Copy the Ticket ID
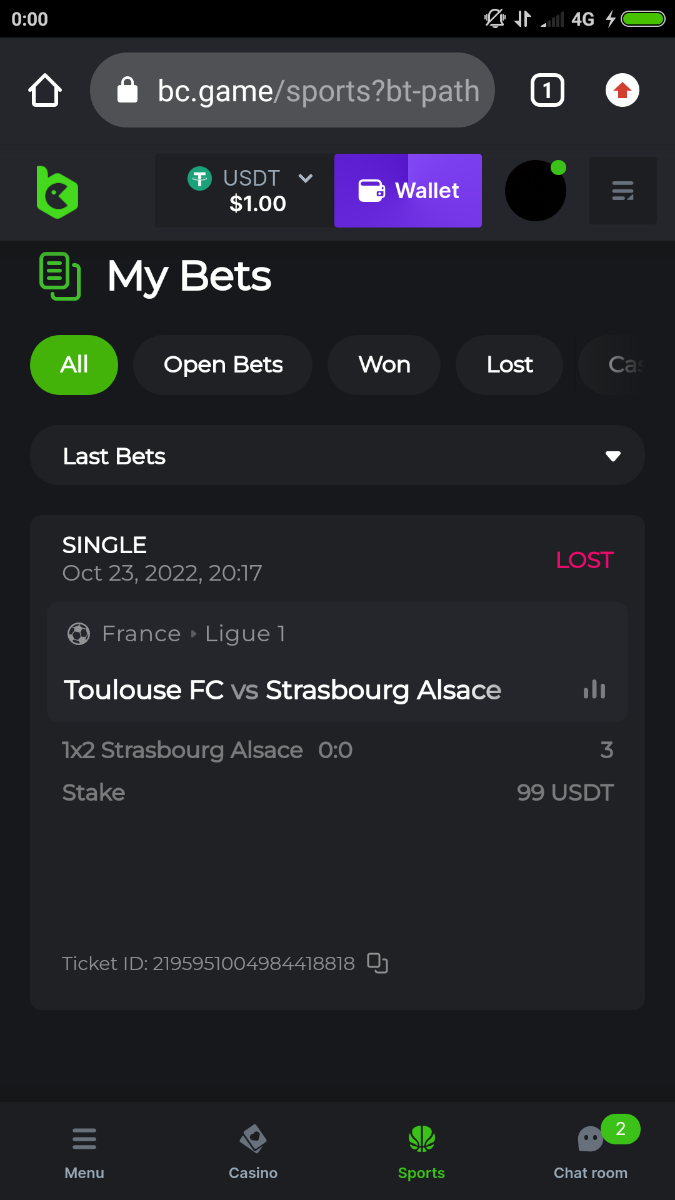 click(377, 963)
